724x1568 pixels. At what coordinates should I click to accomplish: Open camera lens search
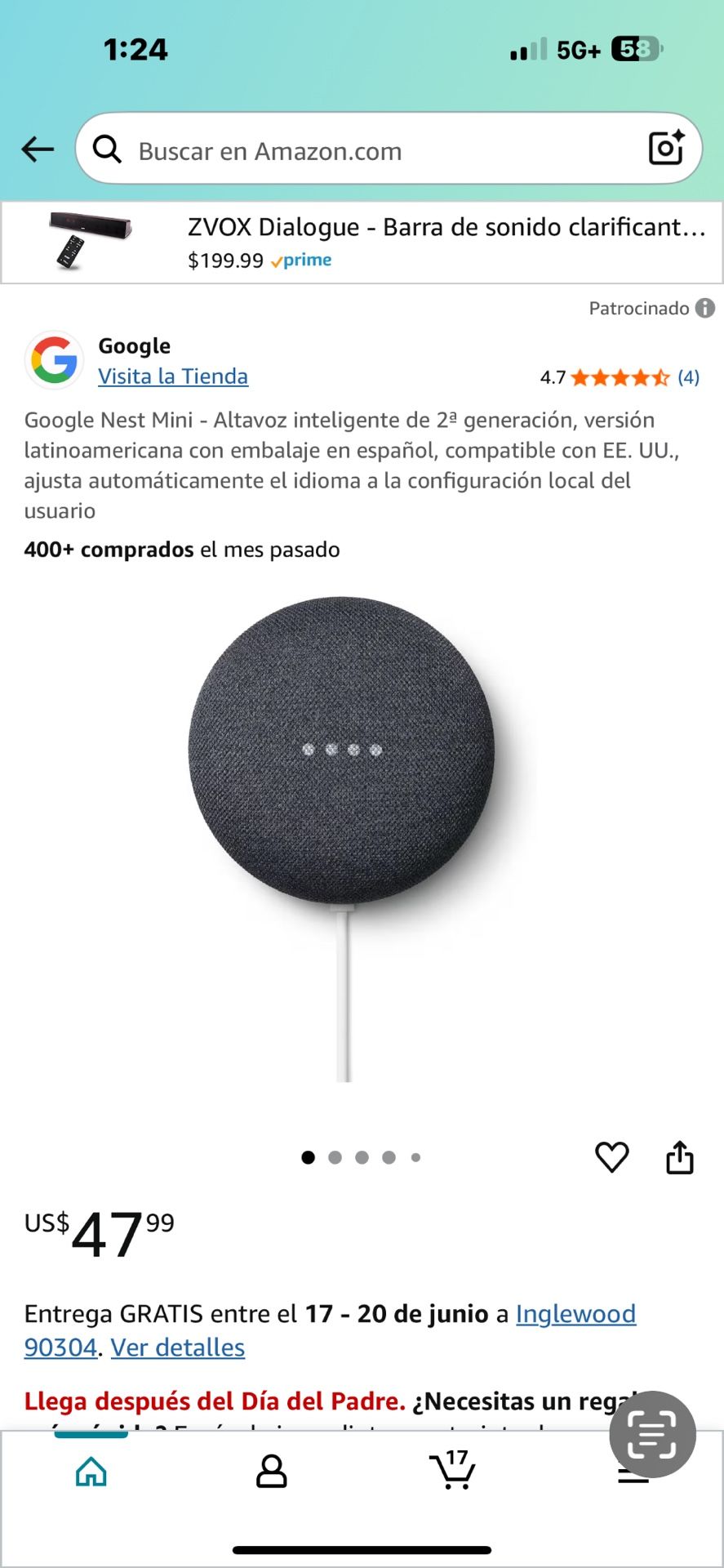666,149
